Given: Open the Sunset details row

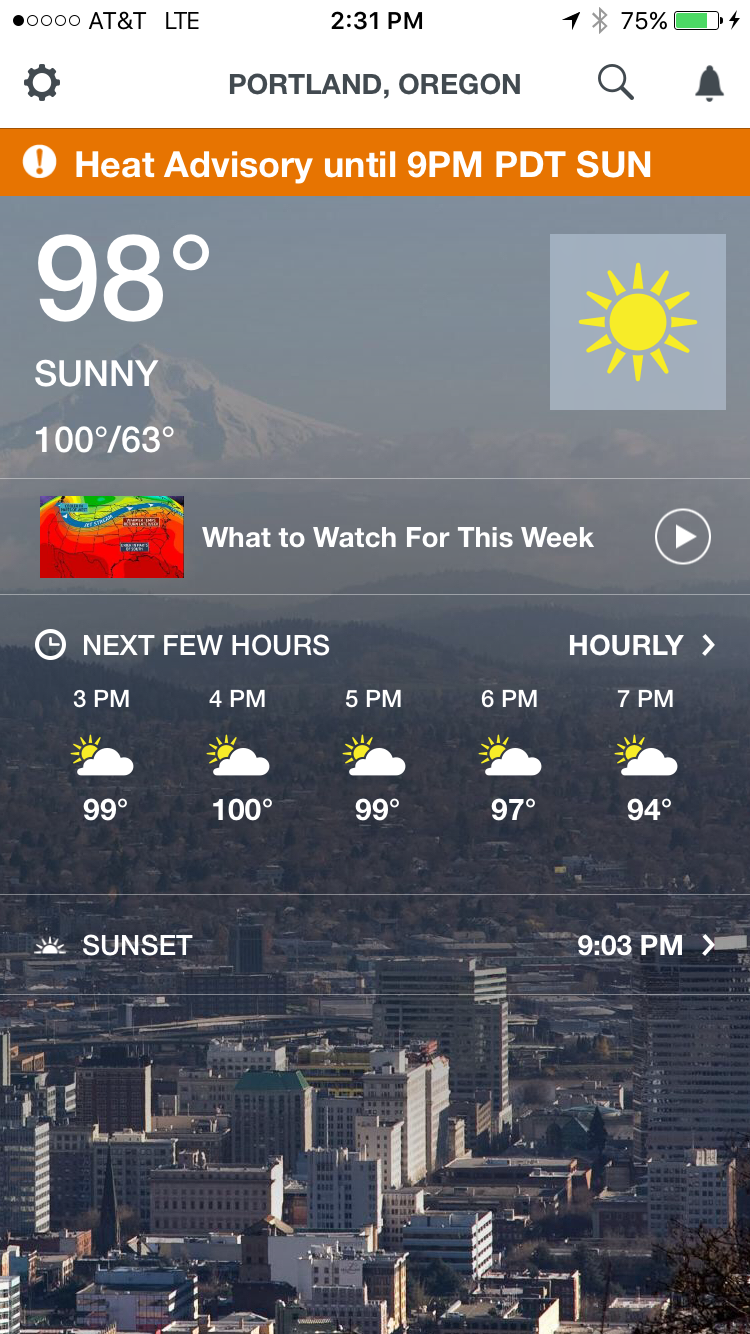Looking at the screenshot, I should coord(375,945).
